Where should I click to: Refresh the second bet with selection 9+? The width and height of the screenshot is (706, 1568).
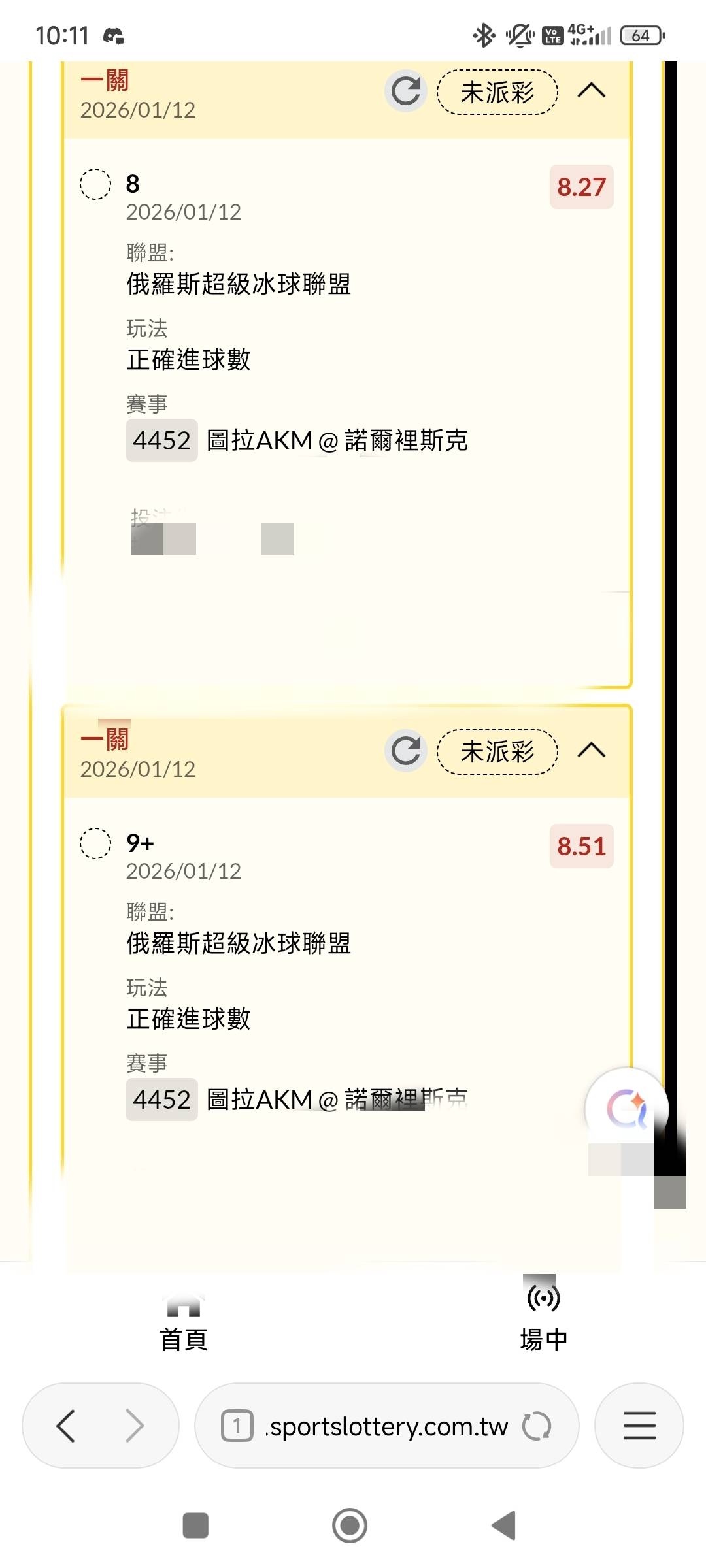click(x=405, y=751)
